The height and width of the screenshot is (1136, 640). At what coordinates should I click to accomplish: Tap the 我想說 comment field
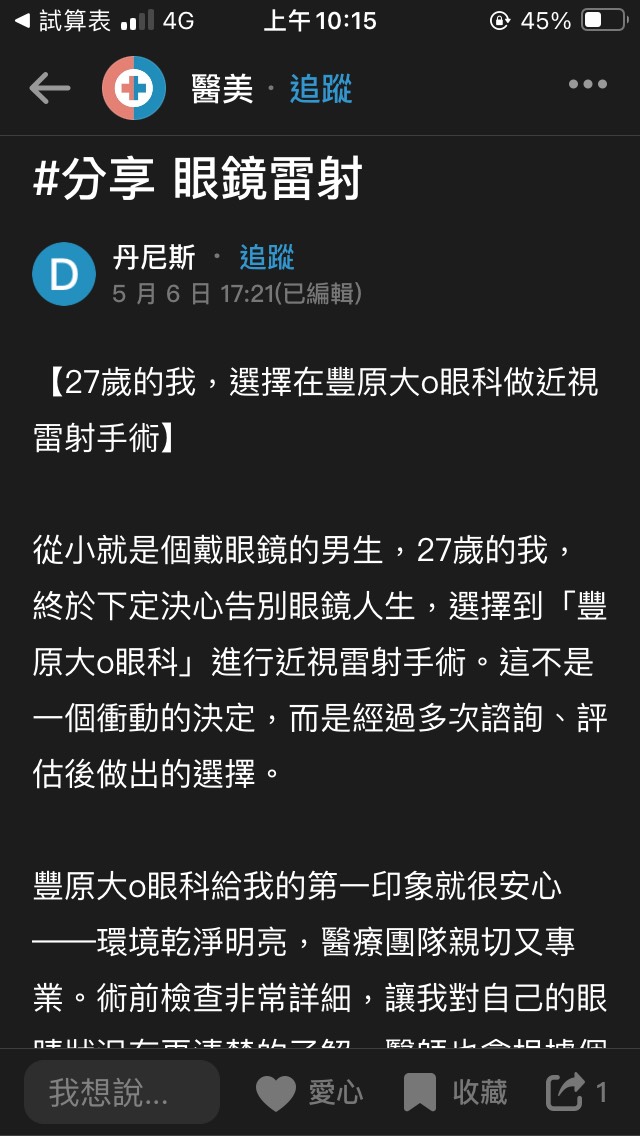coord(122,1093)
